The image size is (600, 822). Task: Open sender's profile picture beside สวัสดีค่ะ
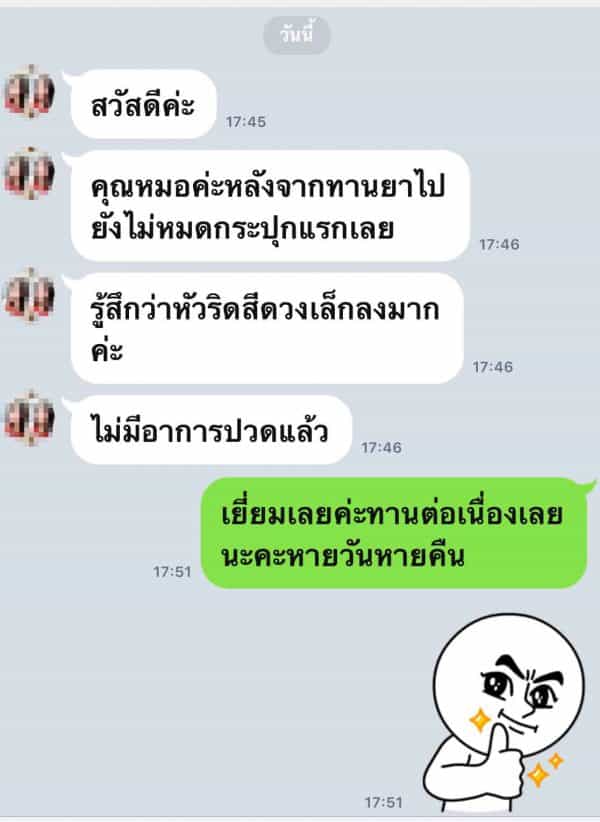[x=29, y=93]
